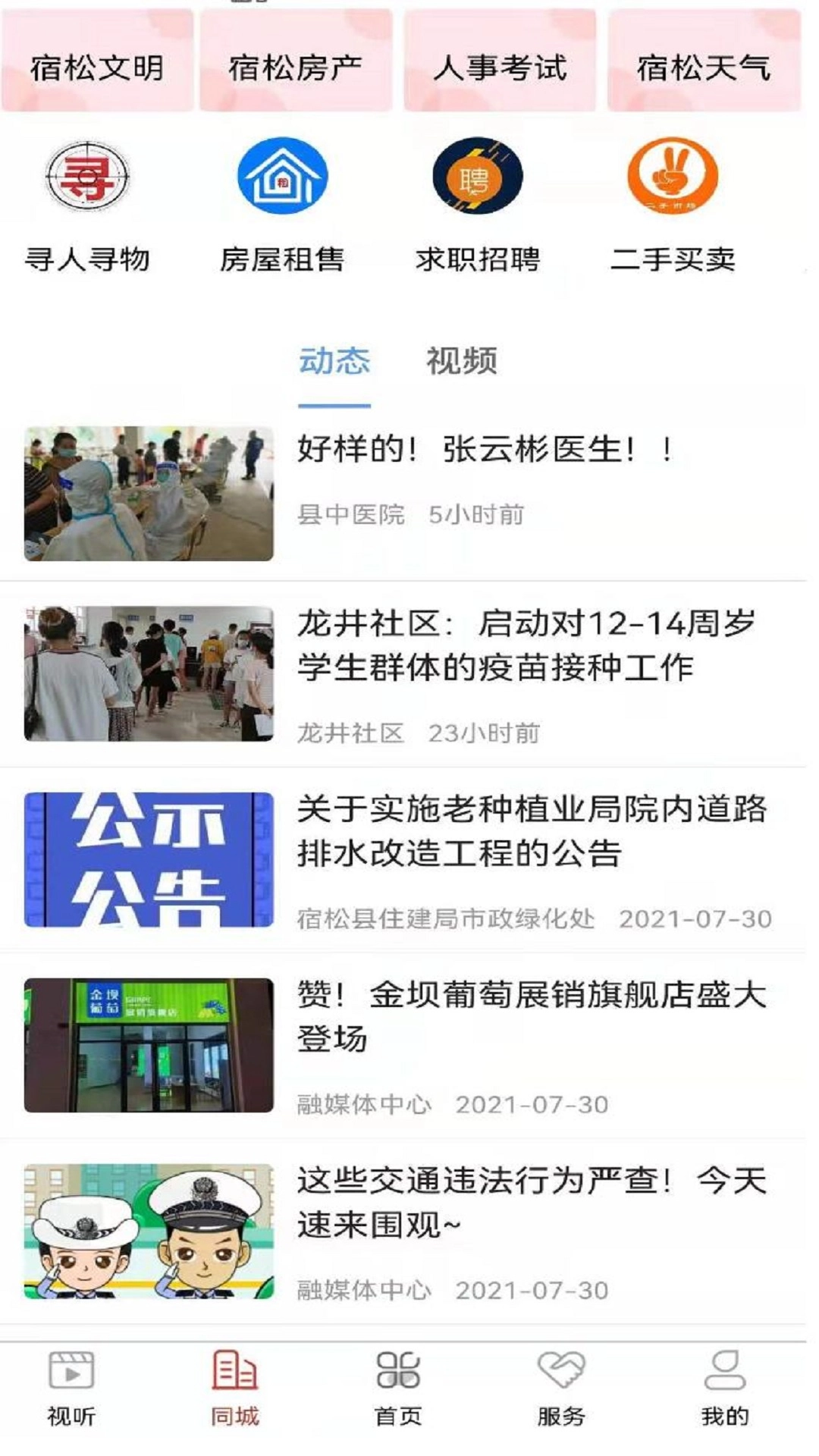The height and width of the screenshot is (1456, 819).
Task: Switch to the 视频 tab
Action: 462,361
